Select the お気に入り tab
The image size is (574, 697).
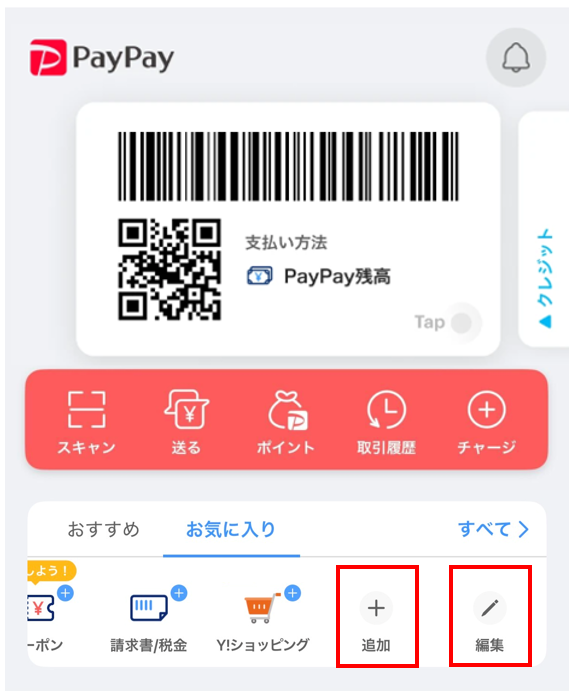pos(231,529)
